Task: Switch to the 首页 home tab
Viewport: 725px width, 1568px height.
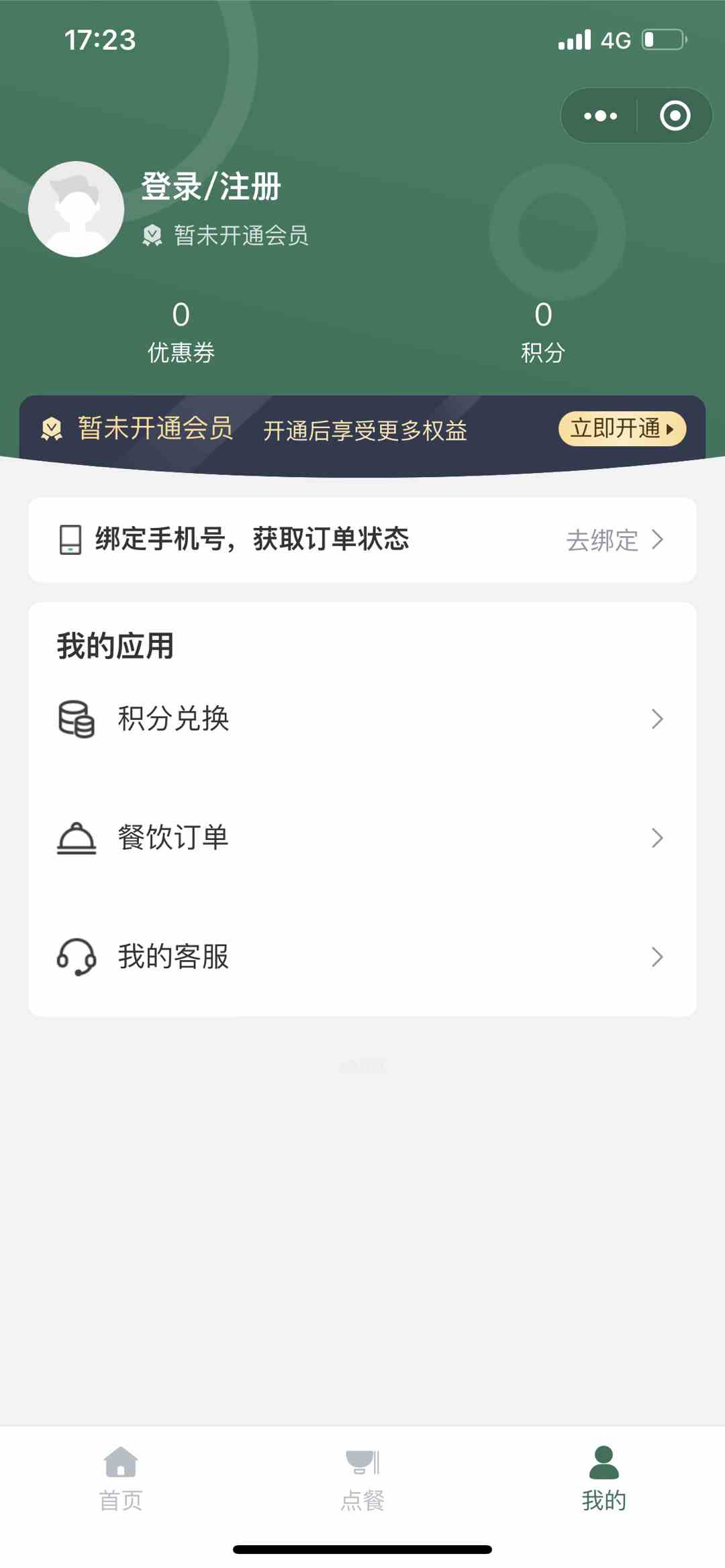Action: [121, 1479]
